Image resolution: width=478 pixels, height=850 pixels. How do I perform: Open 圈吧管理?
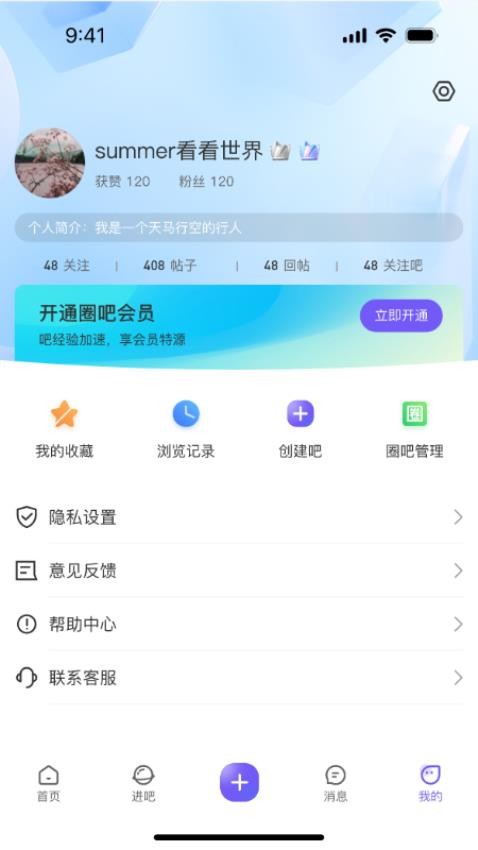pyautogui.click(x=415, y=429)
